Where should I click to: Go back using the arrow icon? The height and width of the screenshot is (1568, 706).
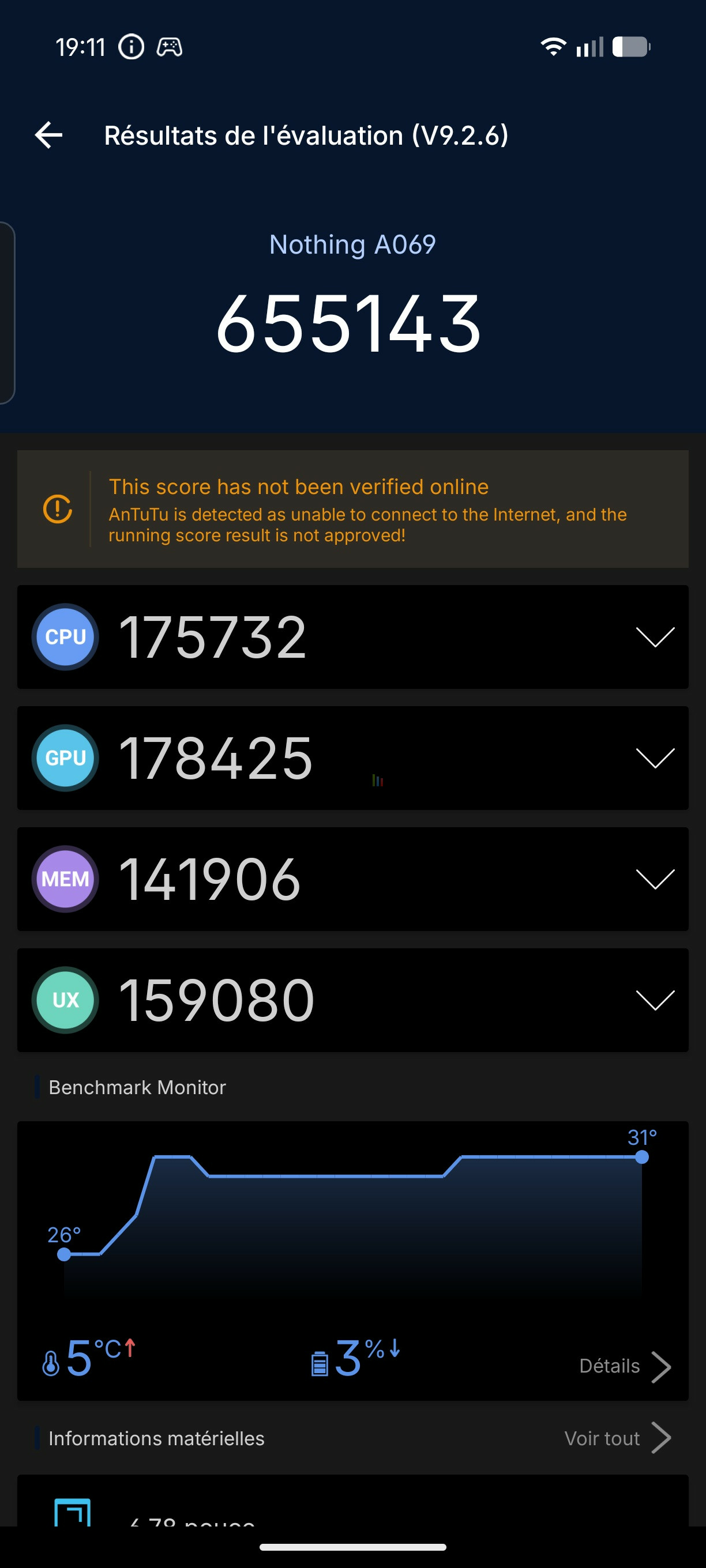[x=48, y=134]
